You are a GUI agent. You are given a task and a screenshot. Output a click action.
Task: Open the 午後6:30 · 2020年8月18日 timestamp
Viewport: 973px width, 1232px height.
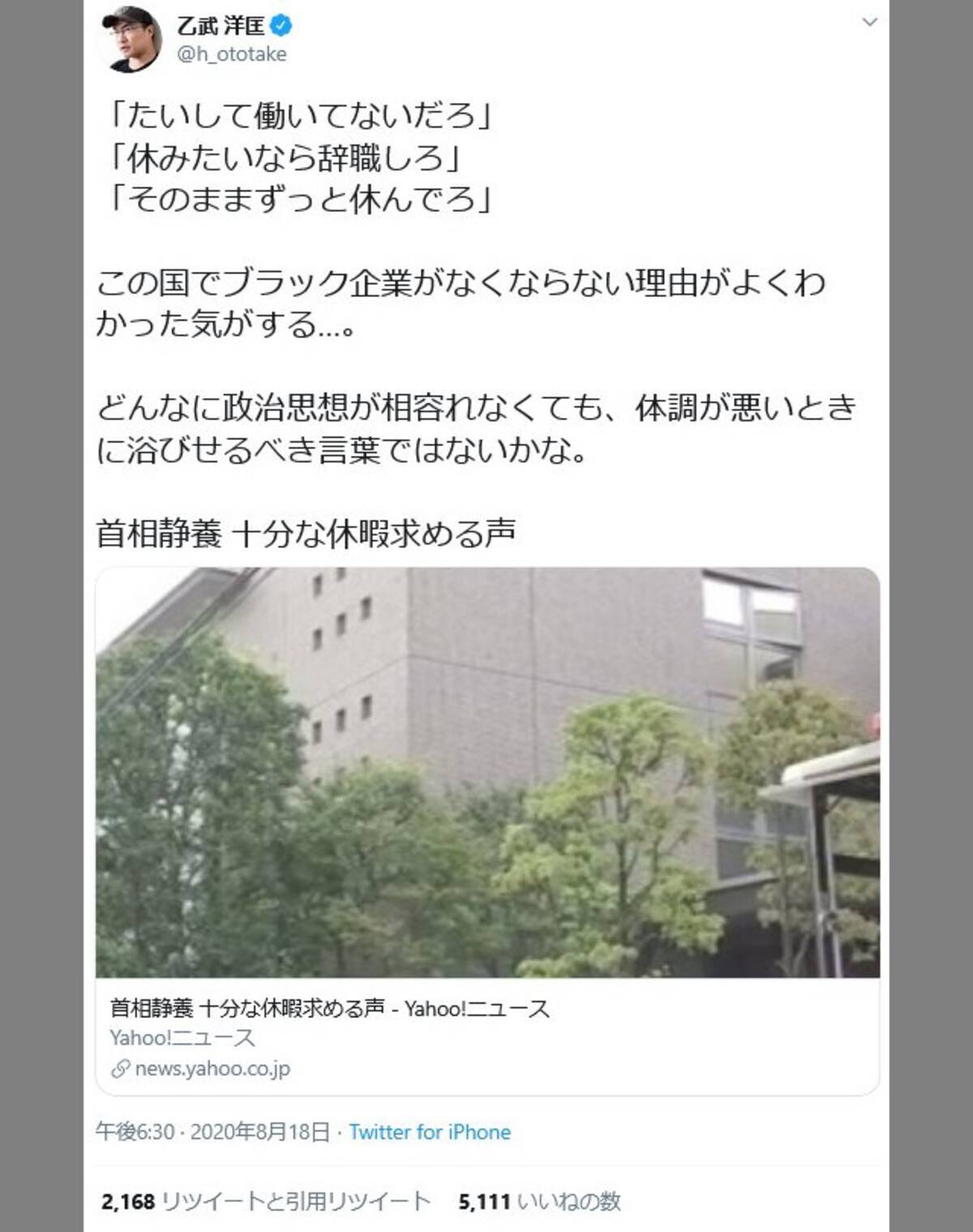[x=212, y=1132]
